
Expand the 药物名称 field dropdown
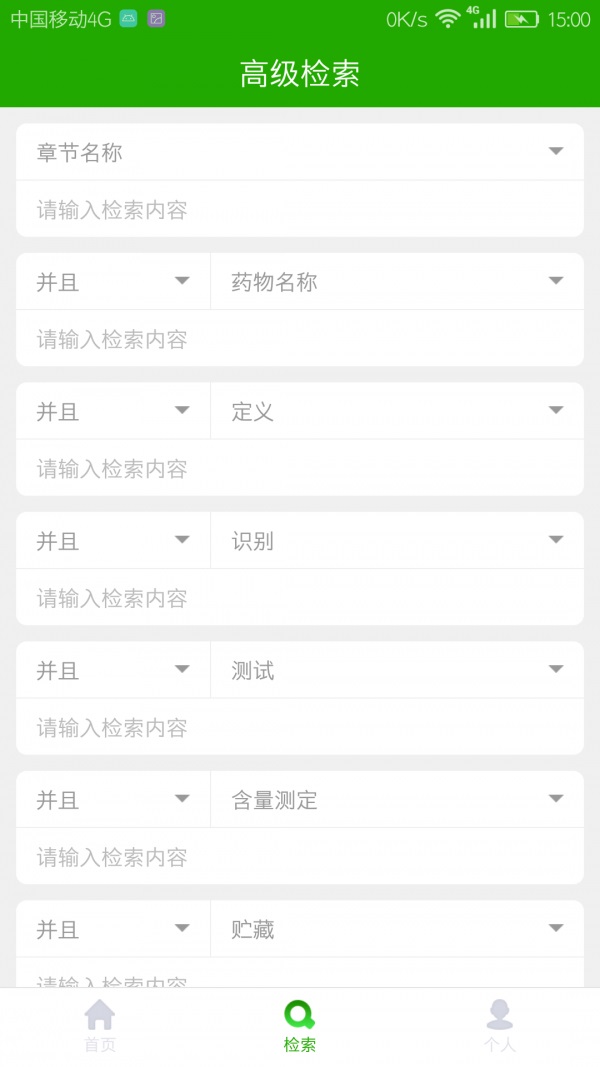point(397,281)
